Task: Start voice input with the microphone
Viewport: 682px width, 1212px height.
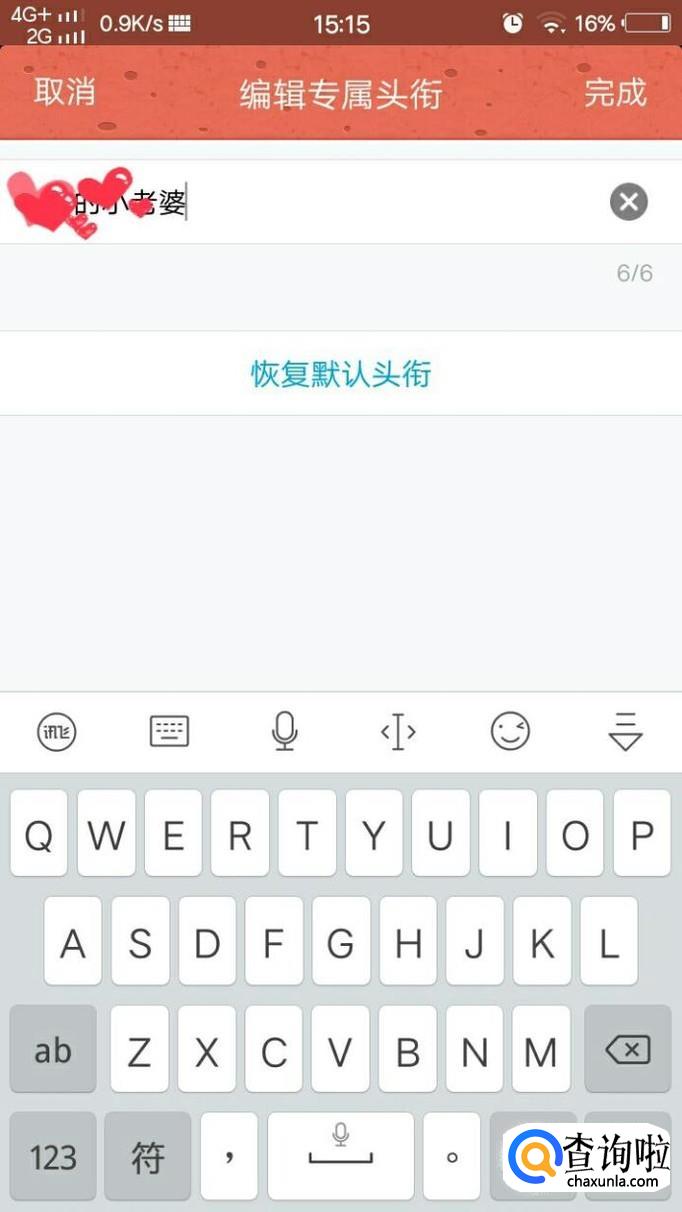Action: (285, 732)
